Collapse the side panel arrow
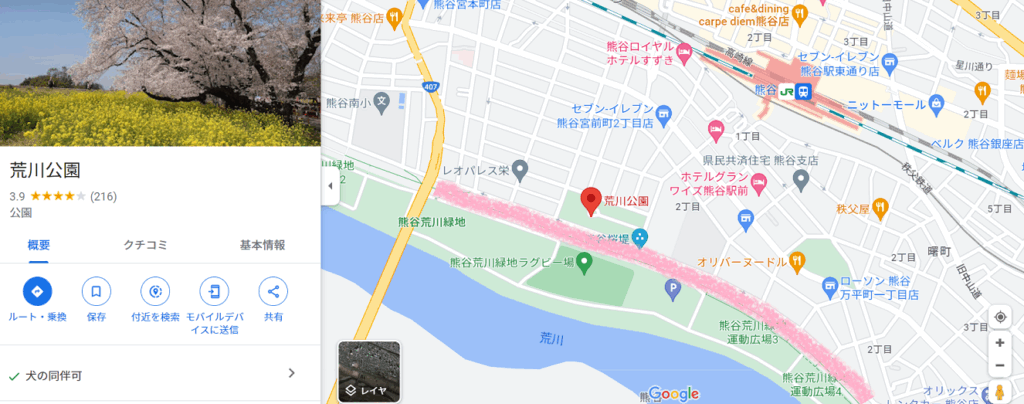Viewport: 1024px width, 404px height. [330, 186]
